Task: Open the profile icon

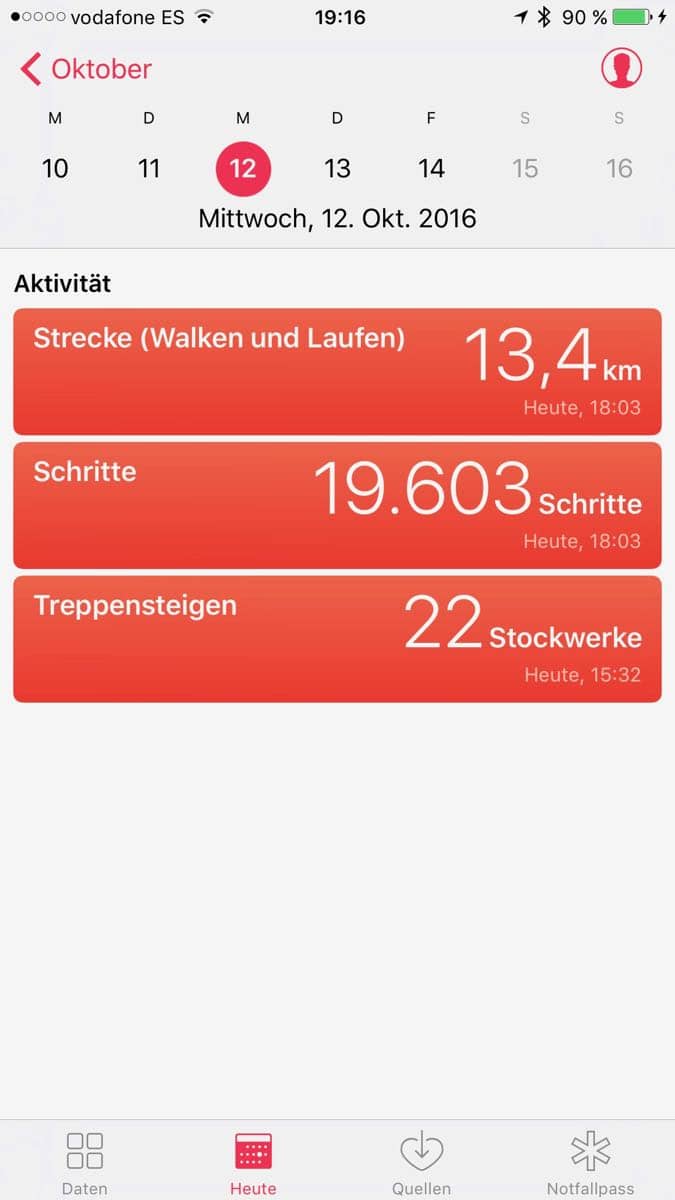Action: (x=621, y=68)
